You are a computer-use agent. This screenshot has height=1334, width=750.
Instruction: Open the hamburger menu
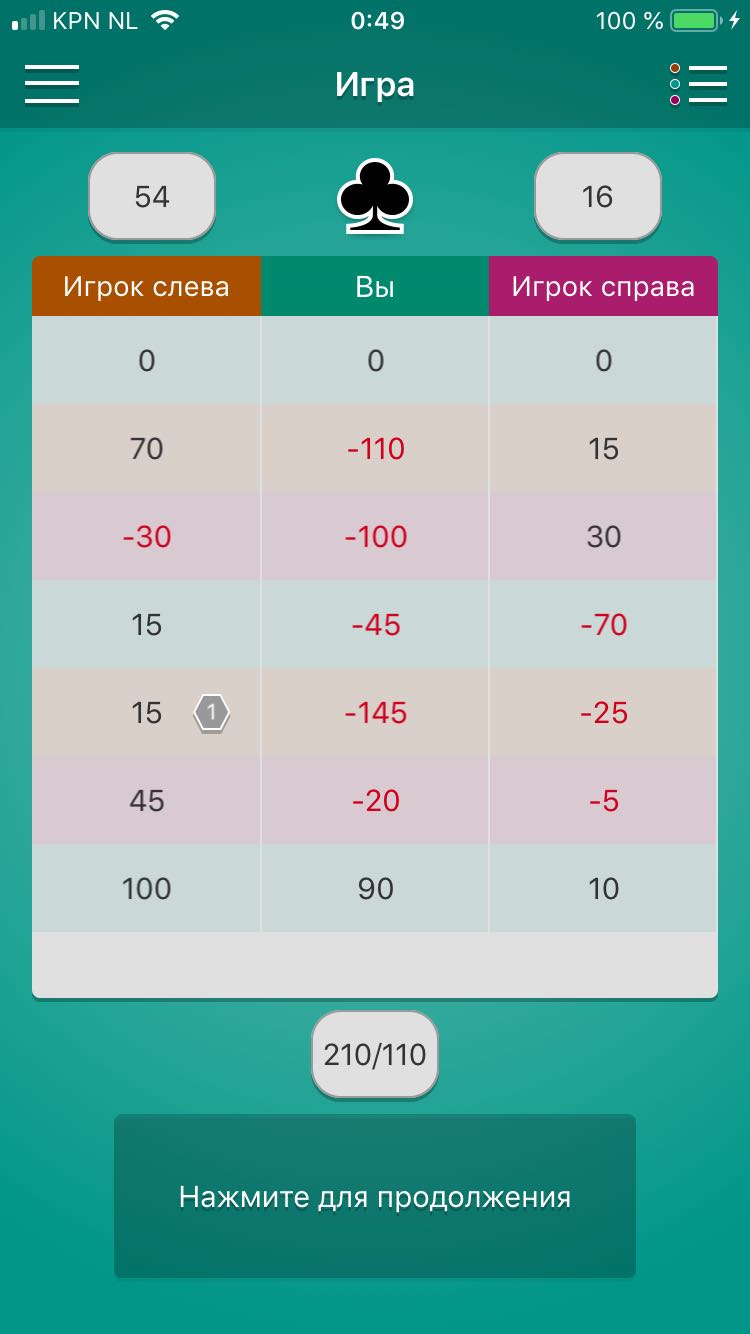[x=52, y=84]
